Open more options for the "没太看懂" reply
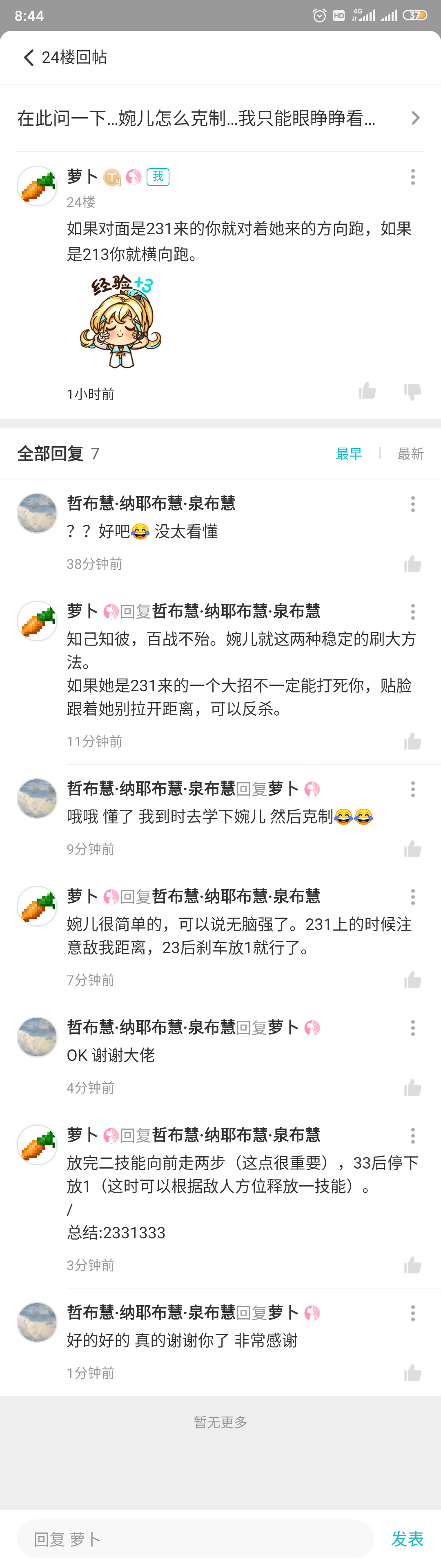Viewport: 441px width, 1568px height. pyautogui.click(x=412, y=504)
